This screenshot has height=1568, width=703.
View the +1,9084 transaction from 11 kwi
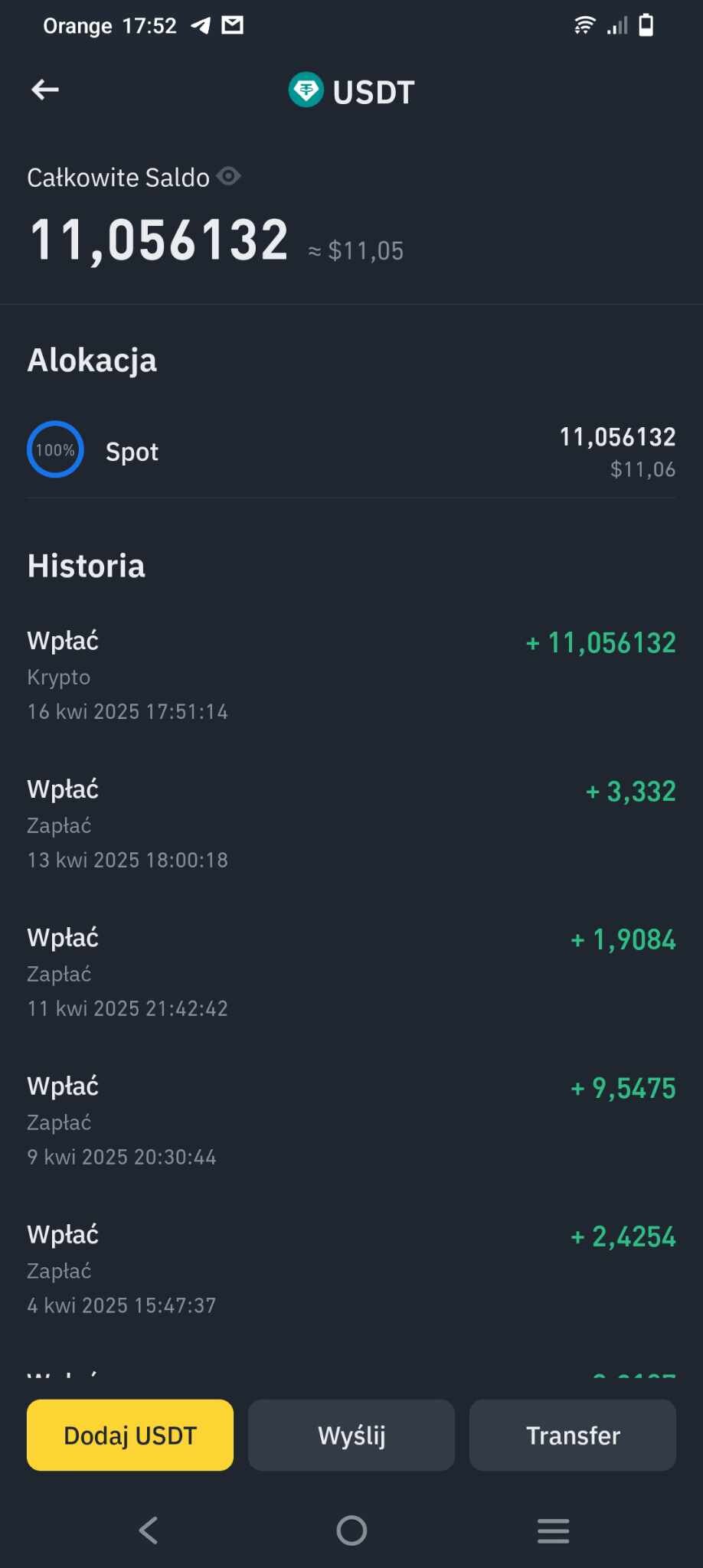pos(351,972)
